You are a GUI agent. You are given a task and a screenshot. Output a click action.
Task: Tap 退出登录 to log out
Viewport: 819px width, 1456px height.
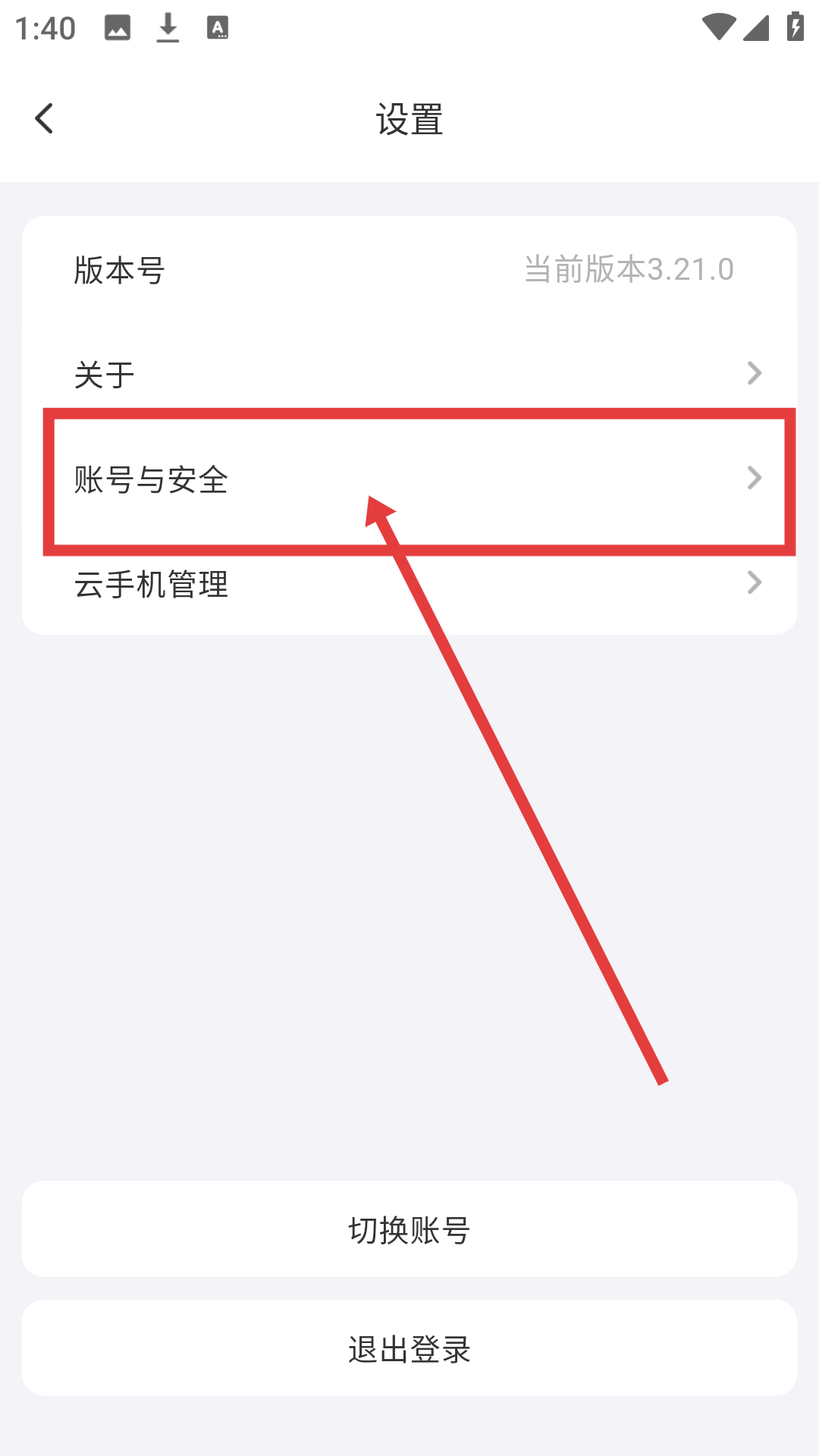(409, 1348)
